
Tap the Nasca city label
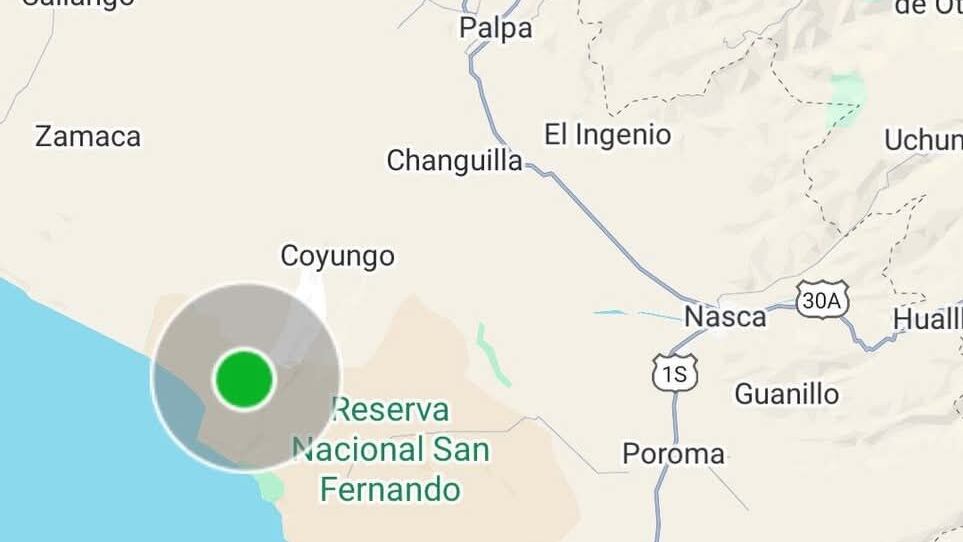tap(725, 318)
